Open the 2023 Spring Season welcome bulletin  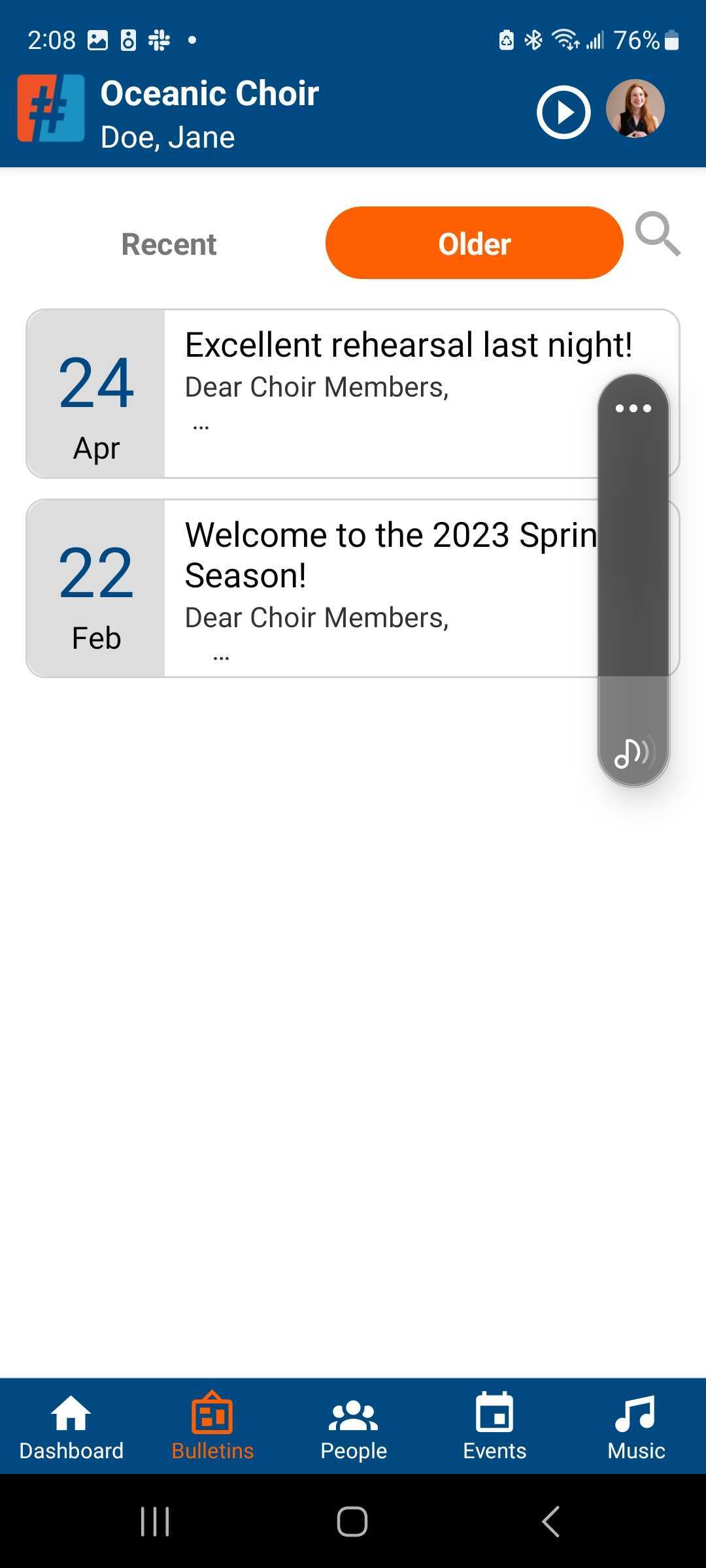coord(353,588)
